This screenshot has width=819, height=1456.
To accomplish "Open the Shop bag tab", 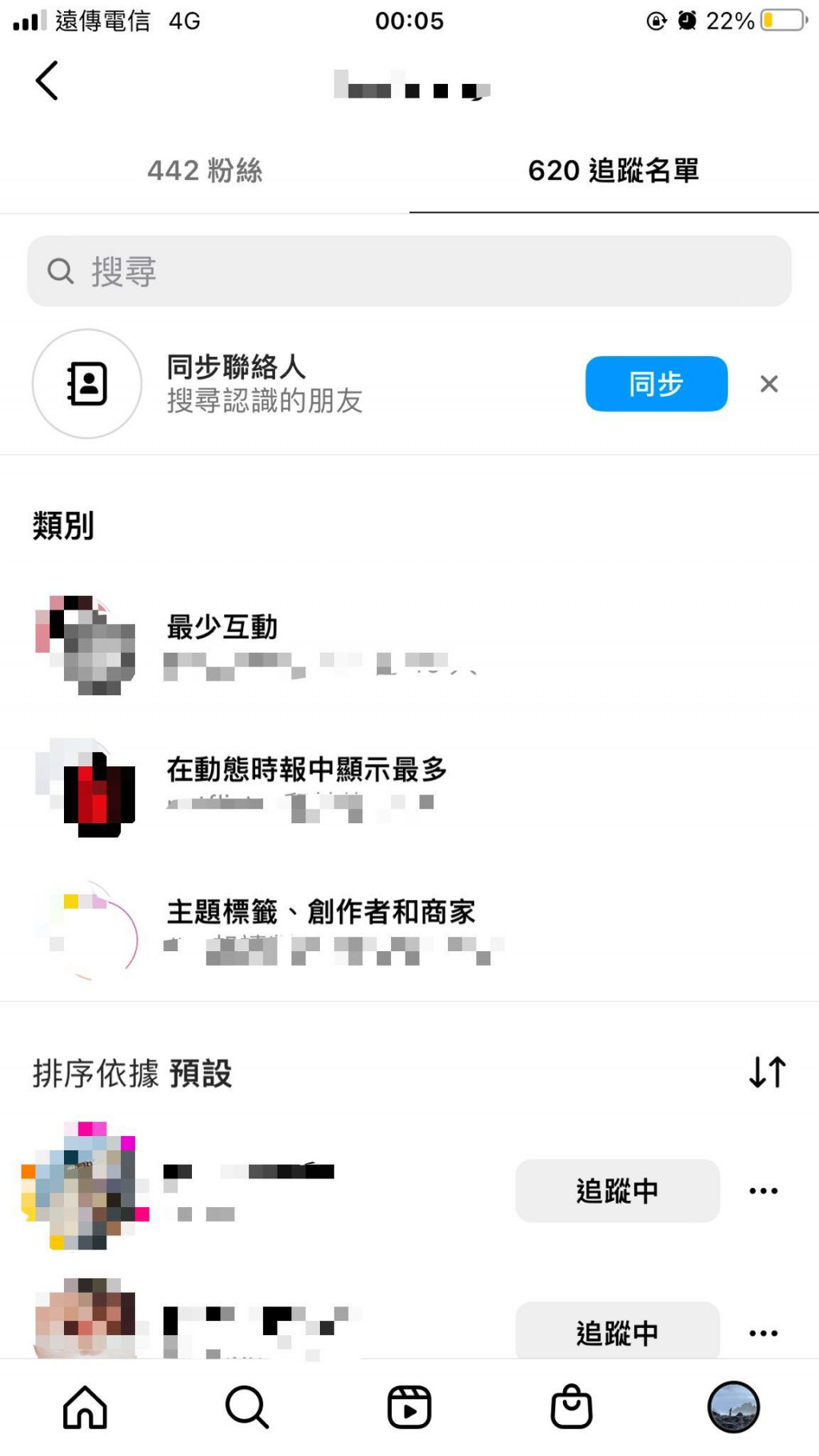I will [x=571, y=1406].
